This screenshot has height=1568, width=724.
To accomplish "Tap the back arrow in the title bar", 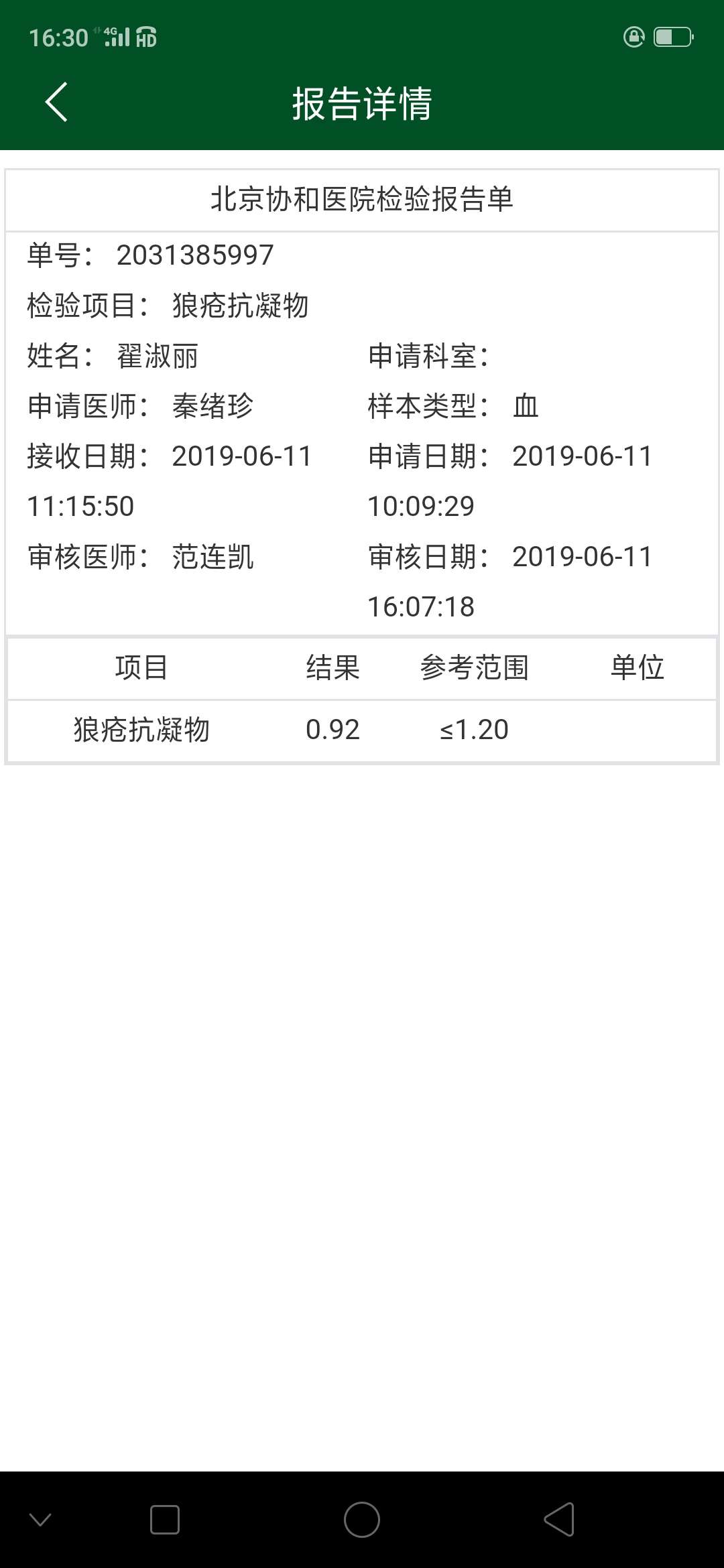I will coord(56,103).
